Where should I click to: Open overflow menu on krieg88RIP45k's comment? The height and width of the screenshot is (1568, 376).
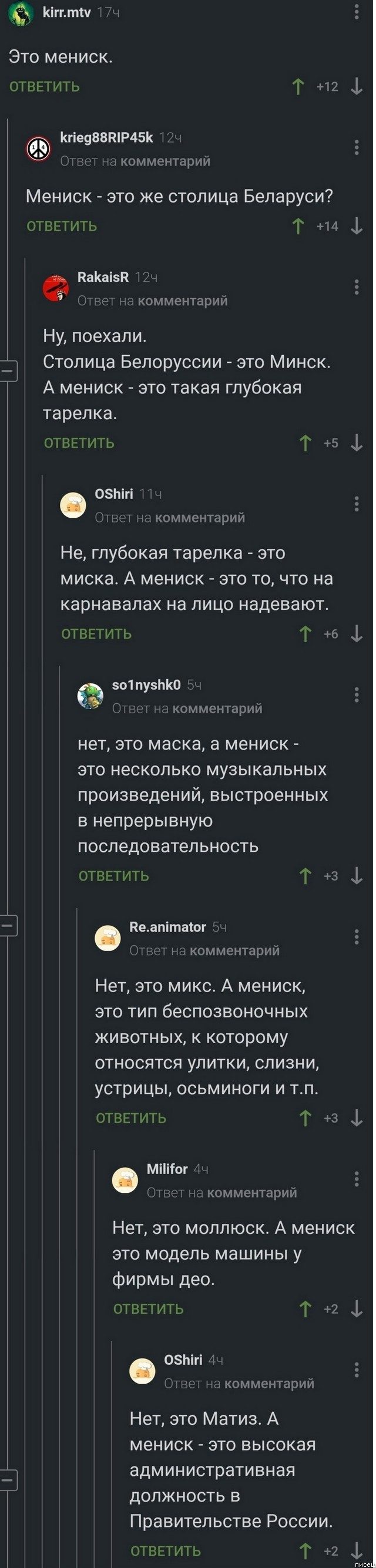tap(357, 147)
